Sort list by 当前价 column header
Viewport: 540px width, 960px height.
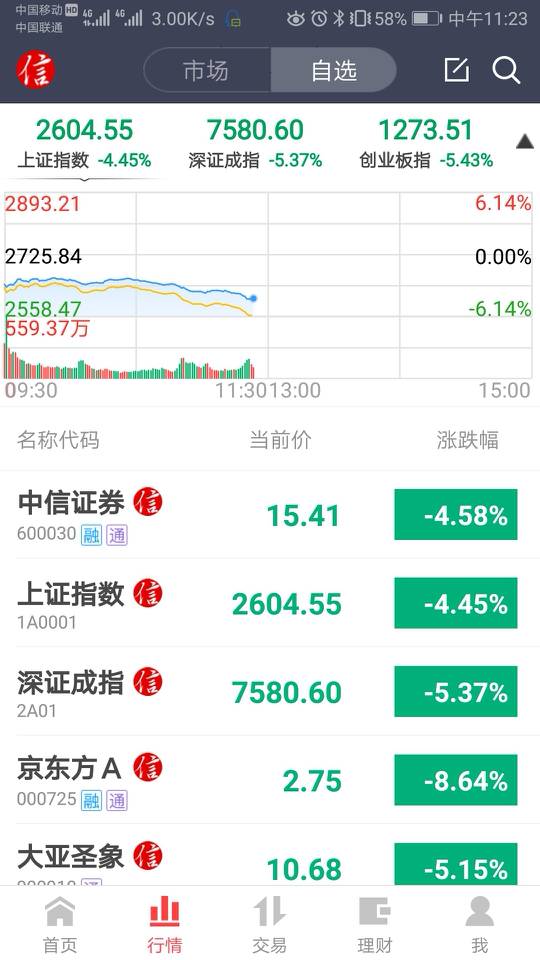(x=280, y=440)
